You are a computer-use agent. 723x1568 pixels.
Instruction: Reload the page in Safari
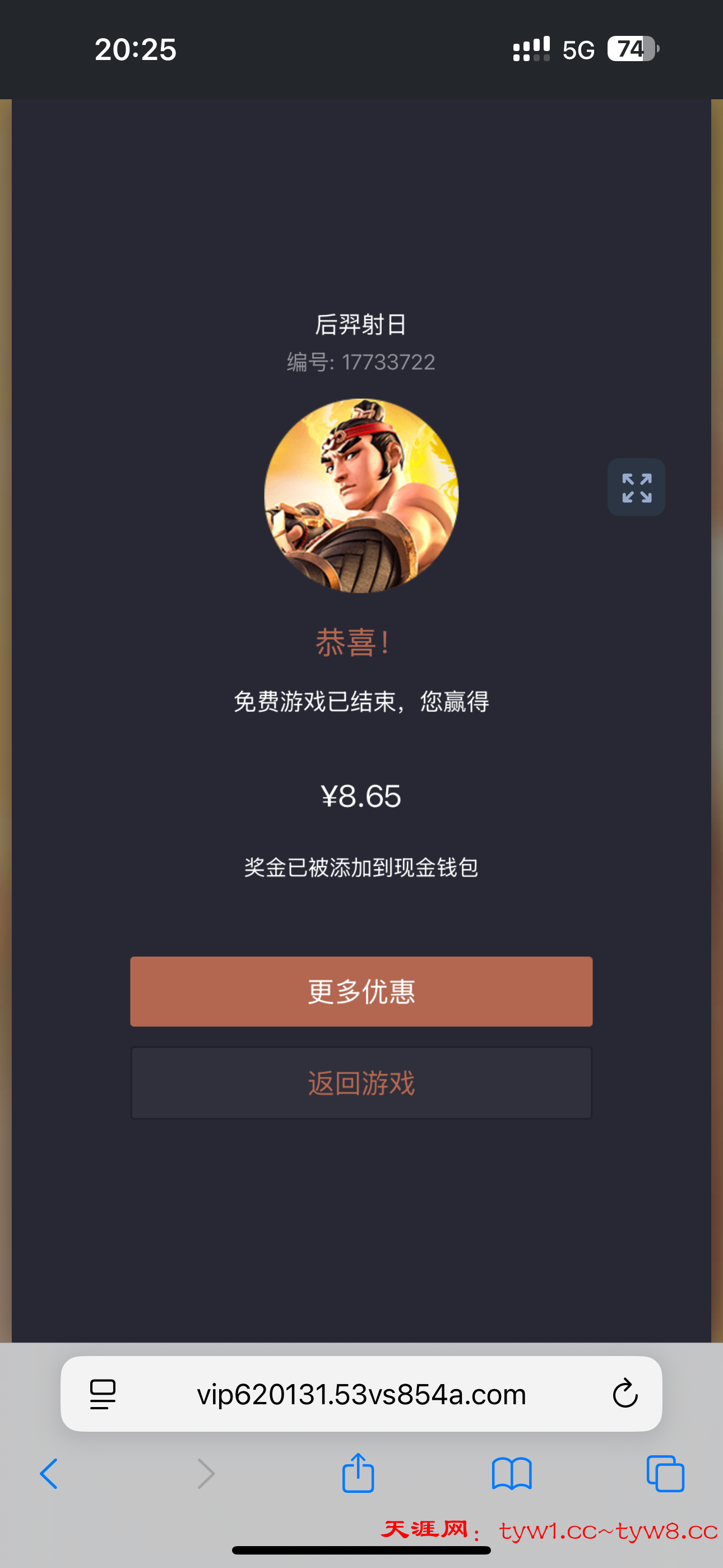624,1394
